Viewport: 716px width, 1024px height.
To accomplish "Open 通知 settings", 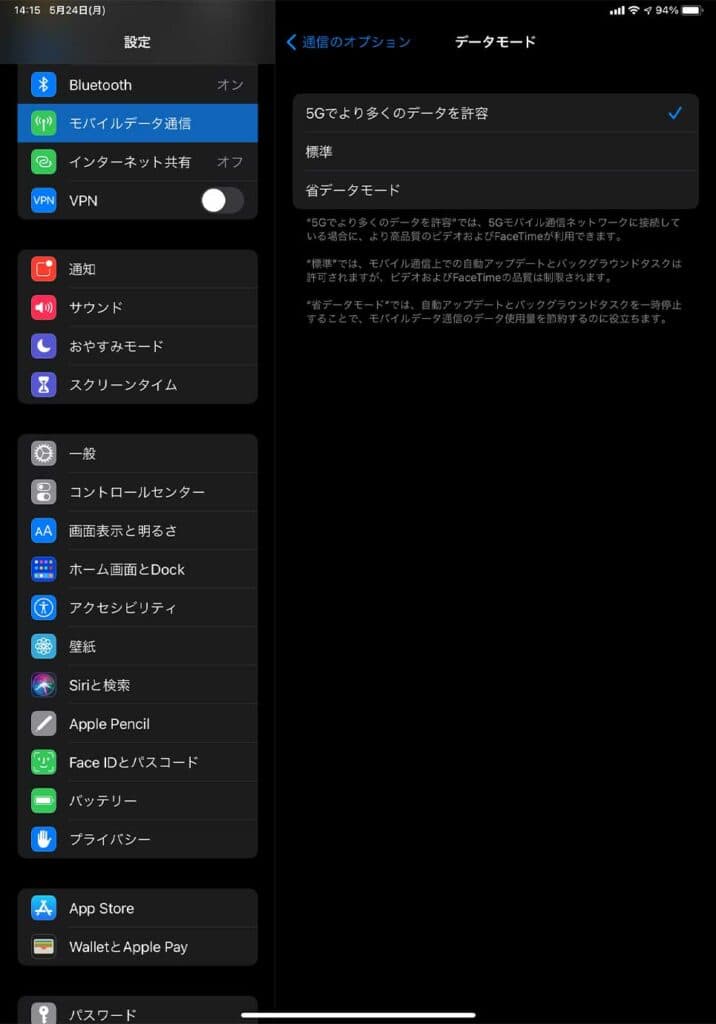I will click(x=138, y=269).
